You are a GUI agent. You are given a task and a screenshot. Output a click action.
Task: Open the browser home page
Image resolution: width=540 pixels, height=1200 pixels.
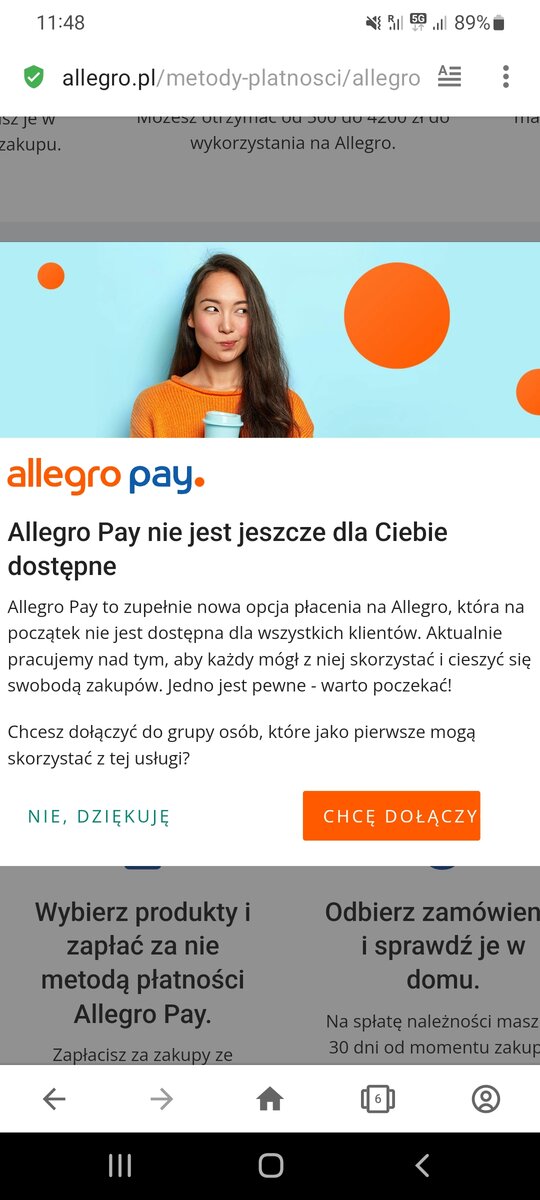point(270,1099)
